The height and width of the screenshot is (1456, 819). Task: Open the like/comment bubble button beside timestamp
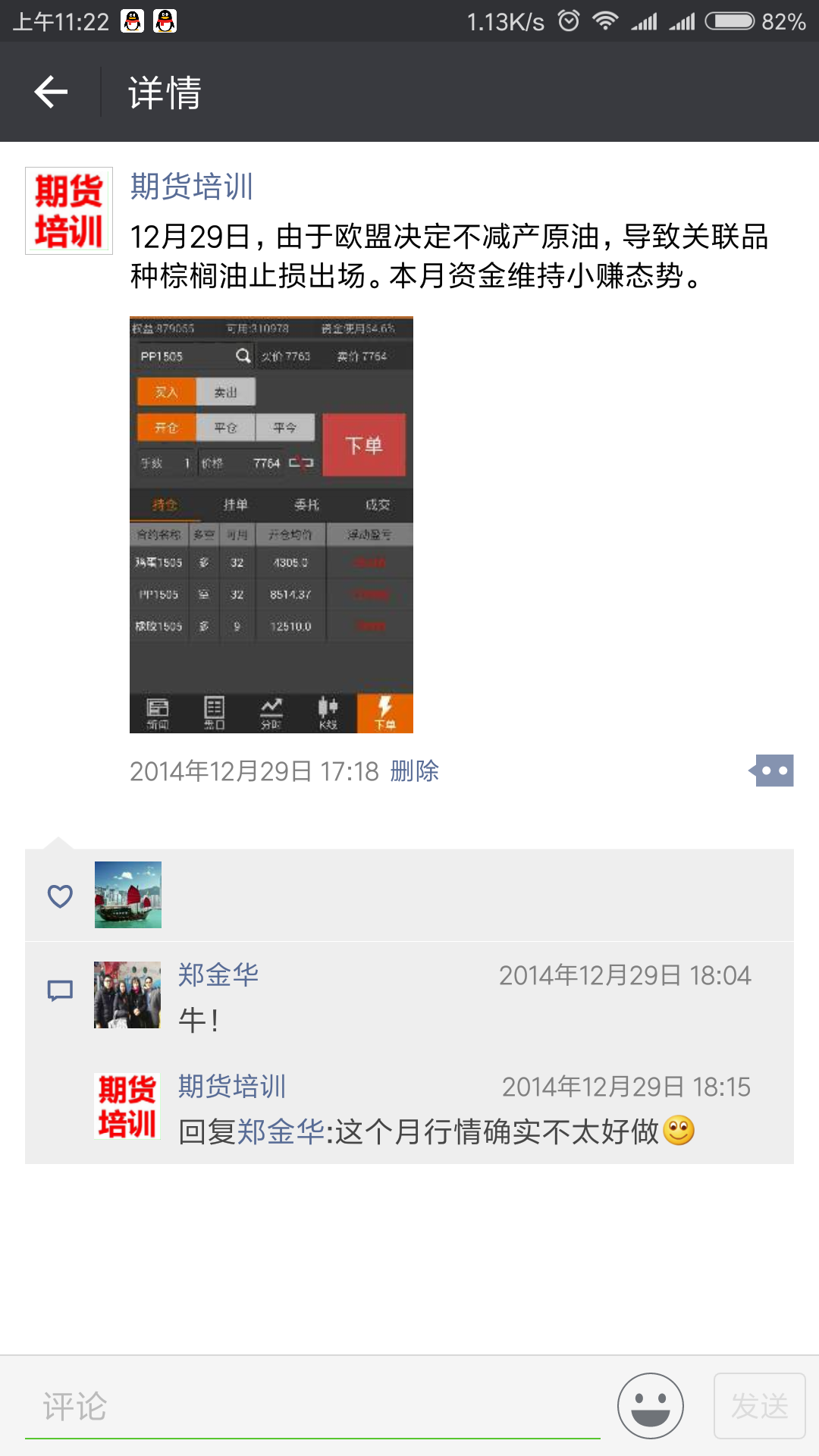[771, 770]
